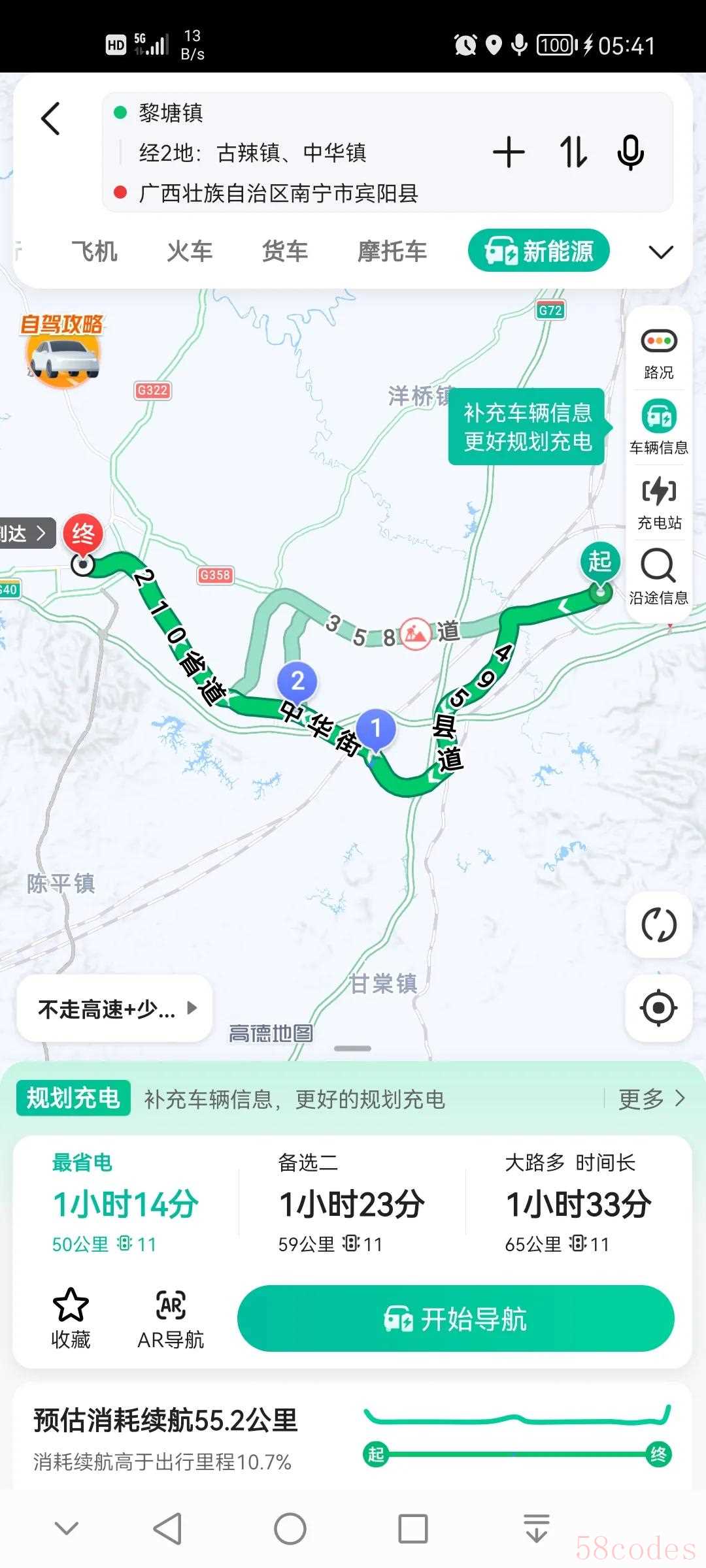The width and height of the screenshot is (706, 1568).
Task: Choose the 大路多 1小时33分 route
Action: (579, 1203)
